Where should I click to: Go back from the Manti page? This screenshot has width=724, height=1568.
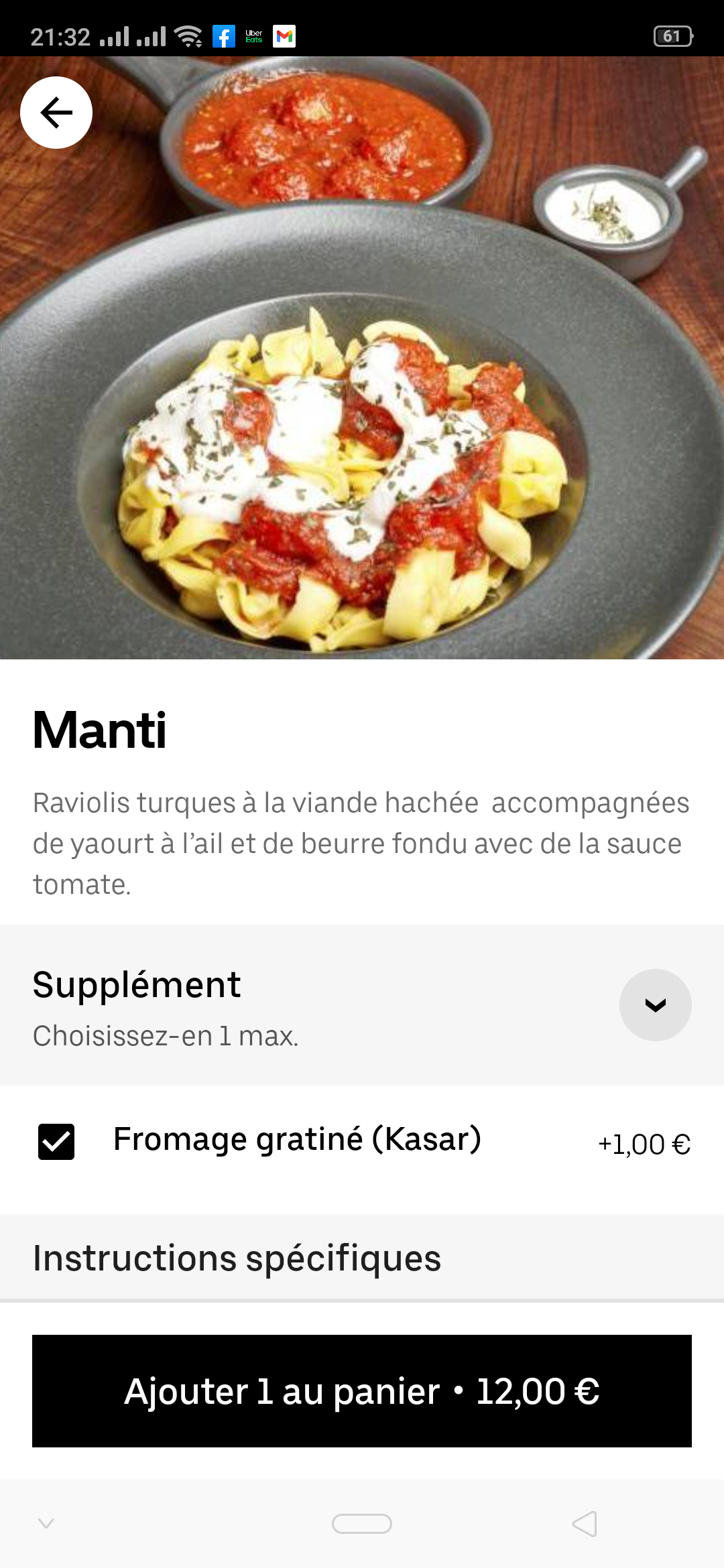coord(56,113)
